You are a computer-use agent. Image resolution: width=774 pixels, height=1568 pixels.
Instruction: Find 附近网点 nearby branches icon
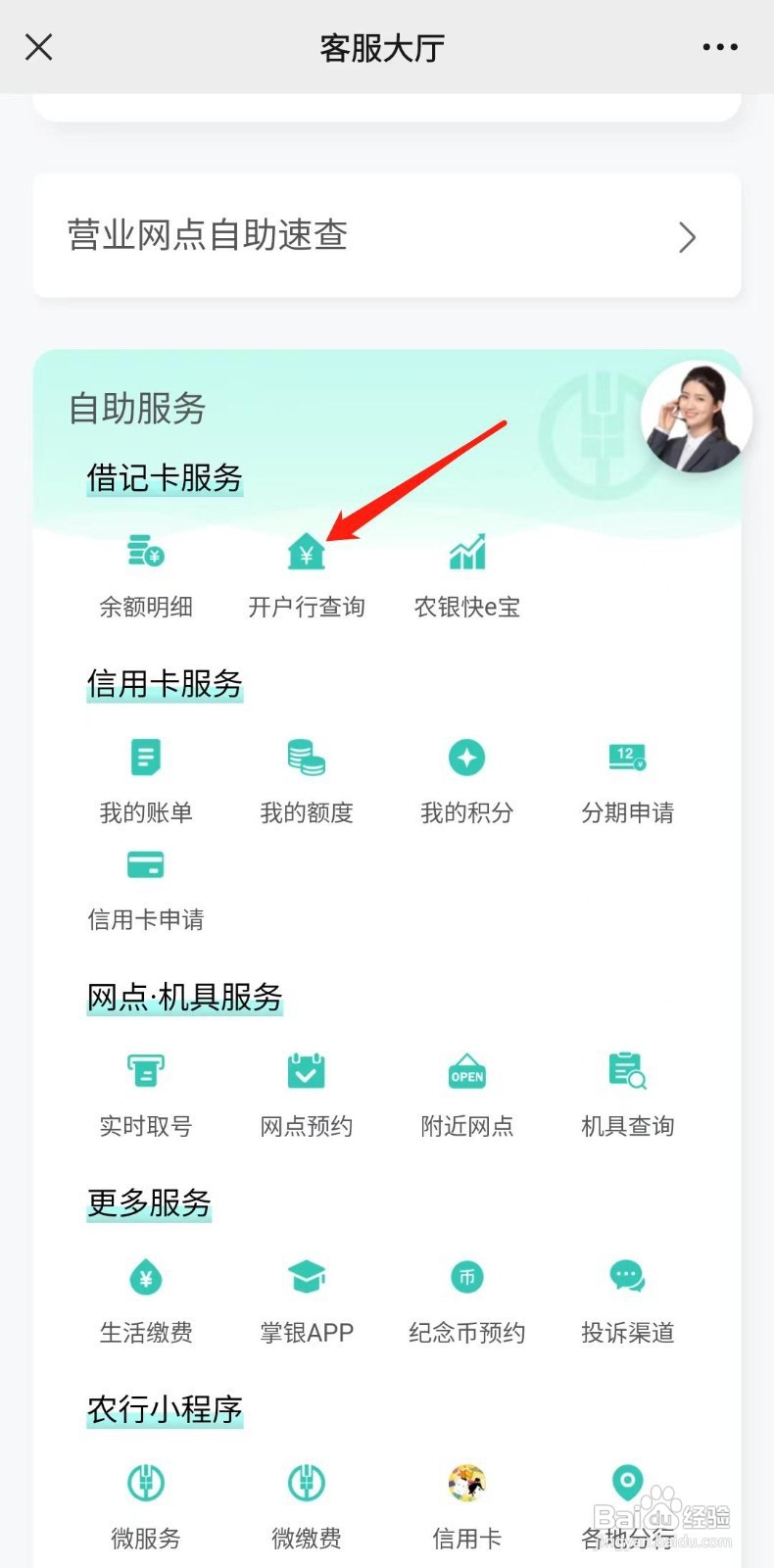[x=466, y=1071]
